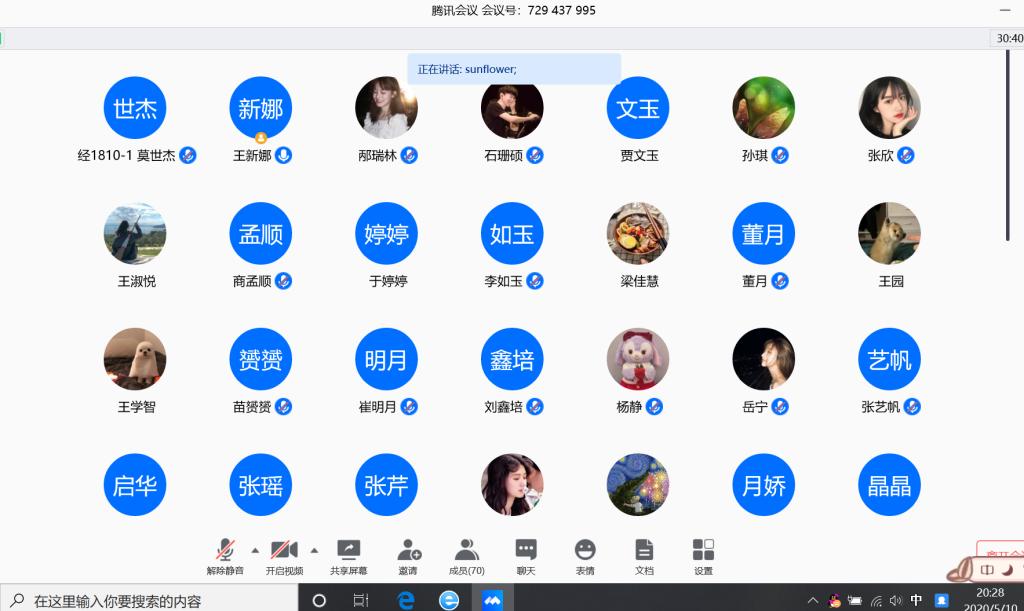1024x611 pixels.
Task: Open the invite (邀请) option
Action: [408, 555]
